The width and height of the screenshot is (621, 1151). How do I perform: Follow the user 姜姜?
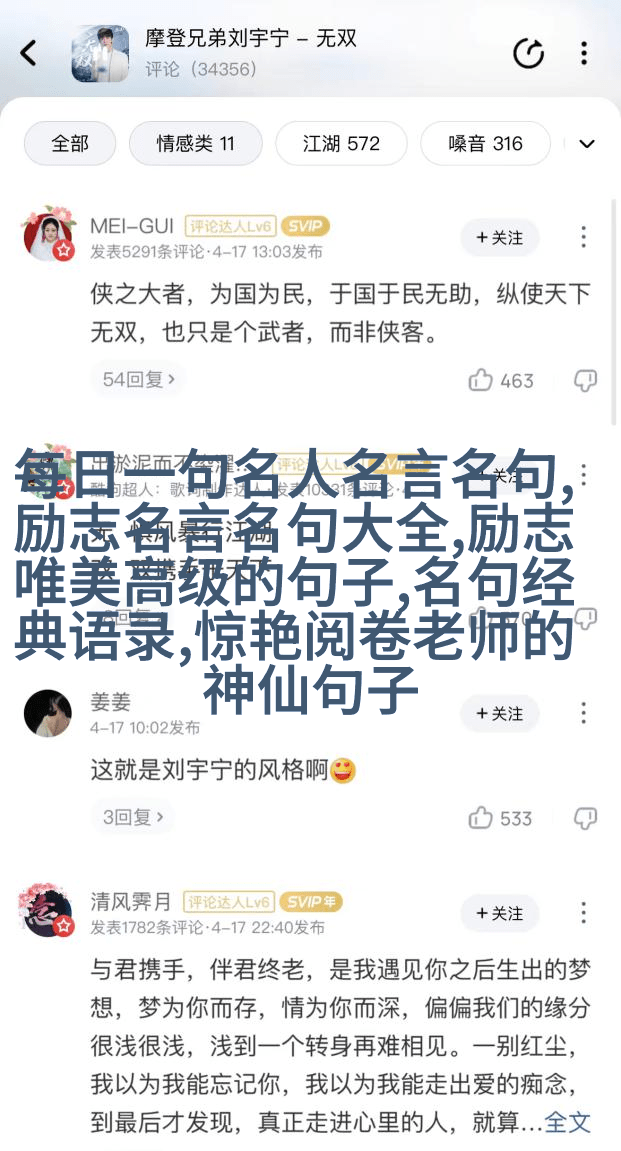(499, 713)
